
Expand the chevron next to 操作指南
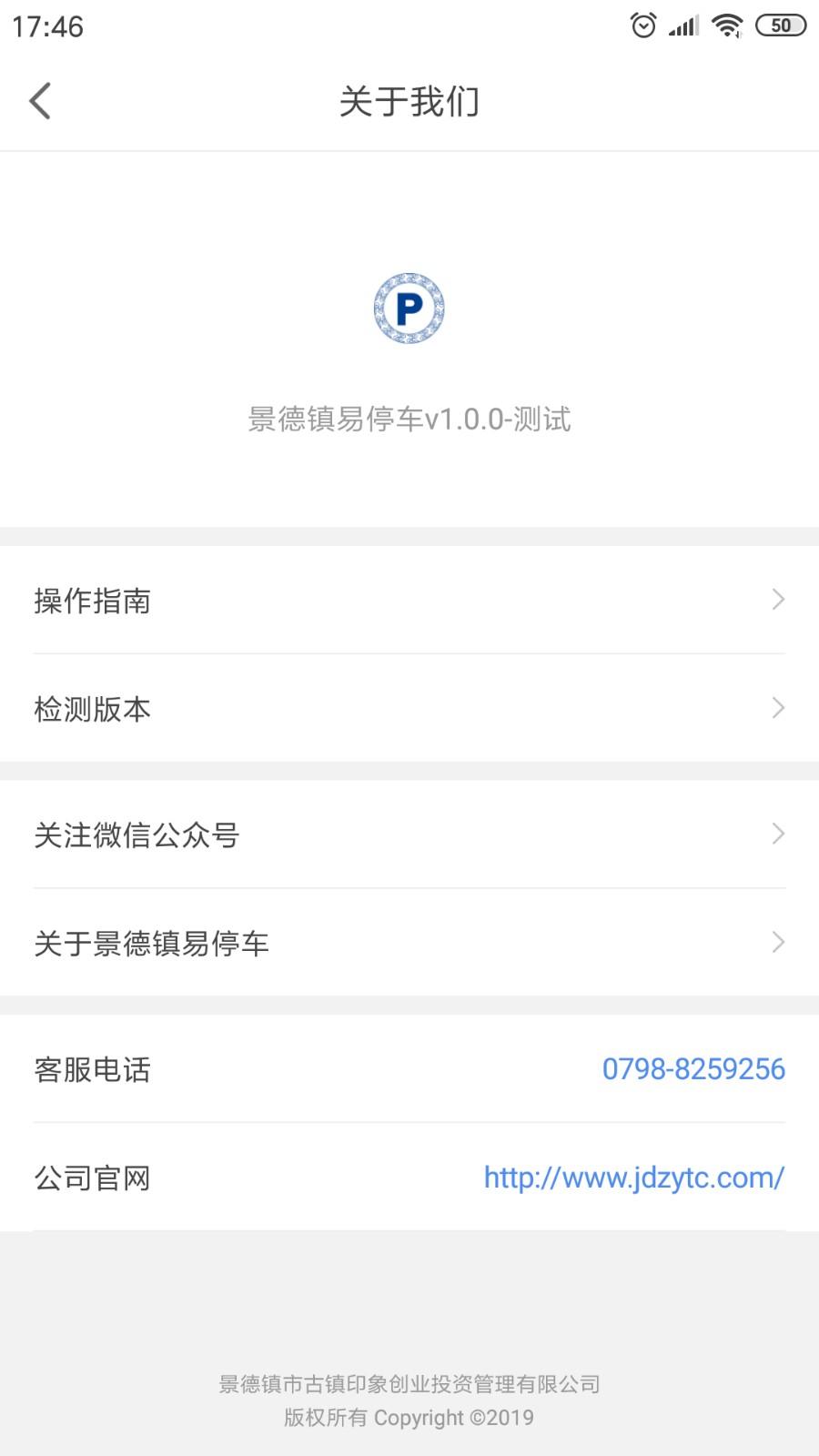(777, 600)
